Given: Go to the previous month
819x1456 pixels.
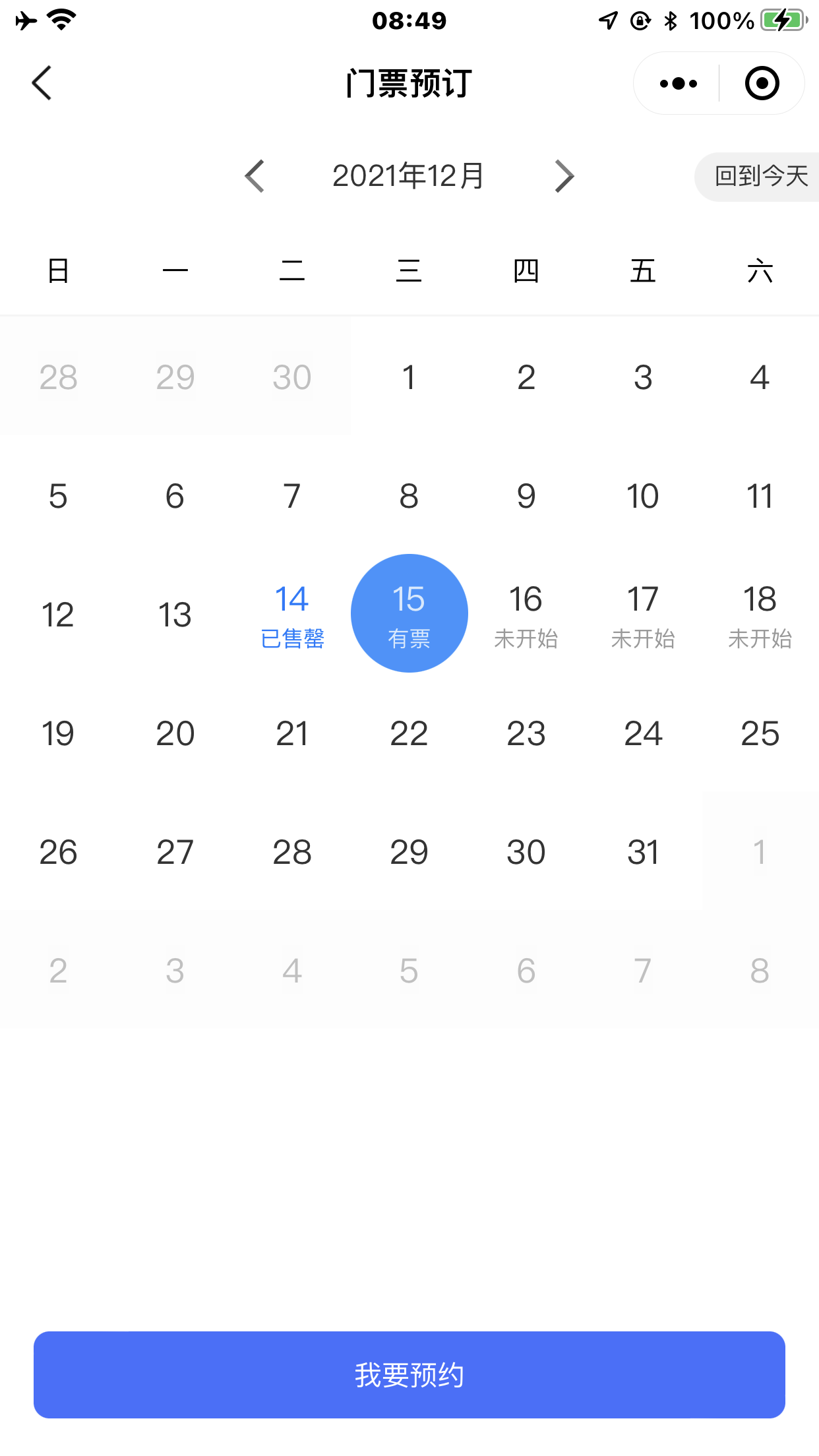Looking at the screenshot, I should point(255,176).
